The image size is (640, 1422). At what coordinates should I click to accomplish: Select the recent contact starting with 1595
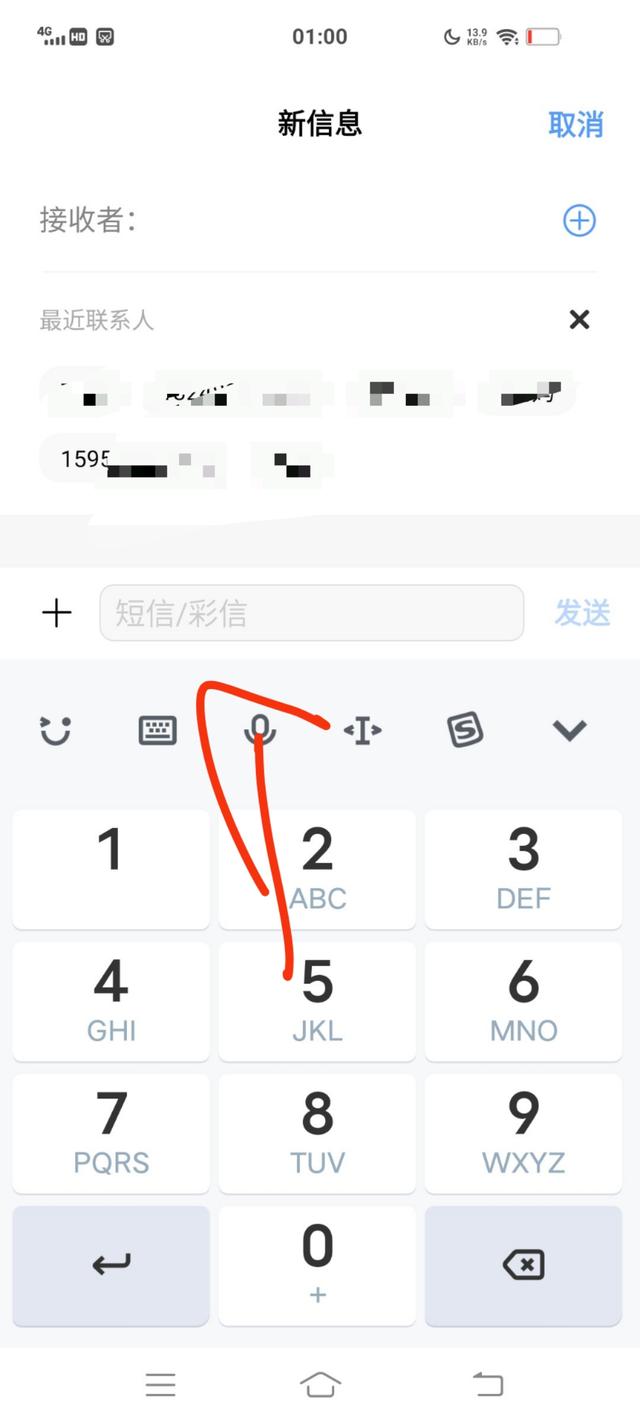pos(130,460)
